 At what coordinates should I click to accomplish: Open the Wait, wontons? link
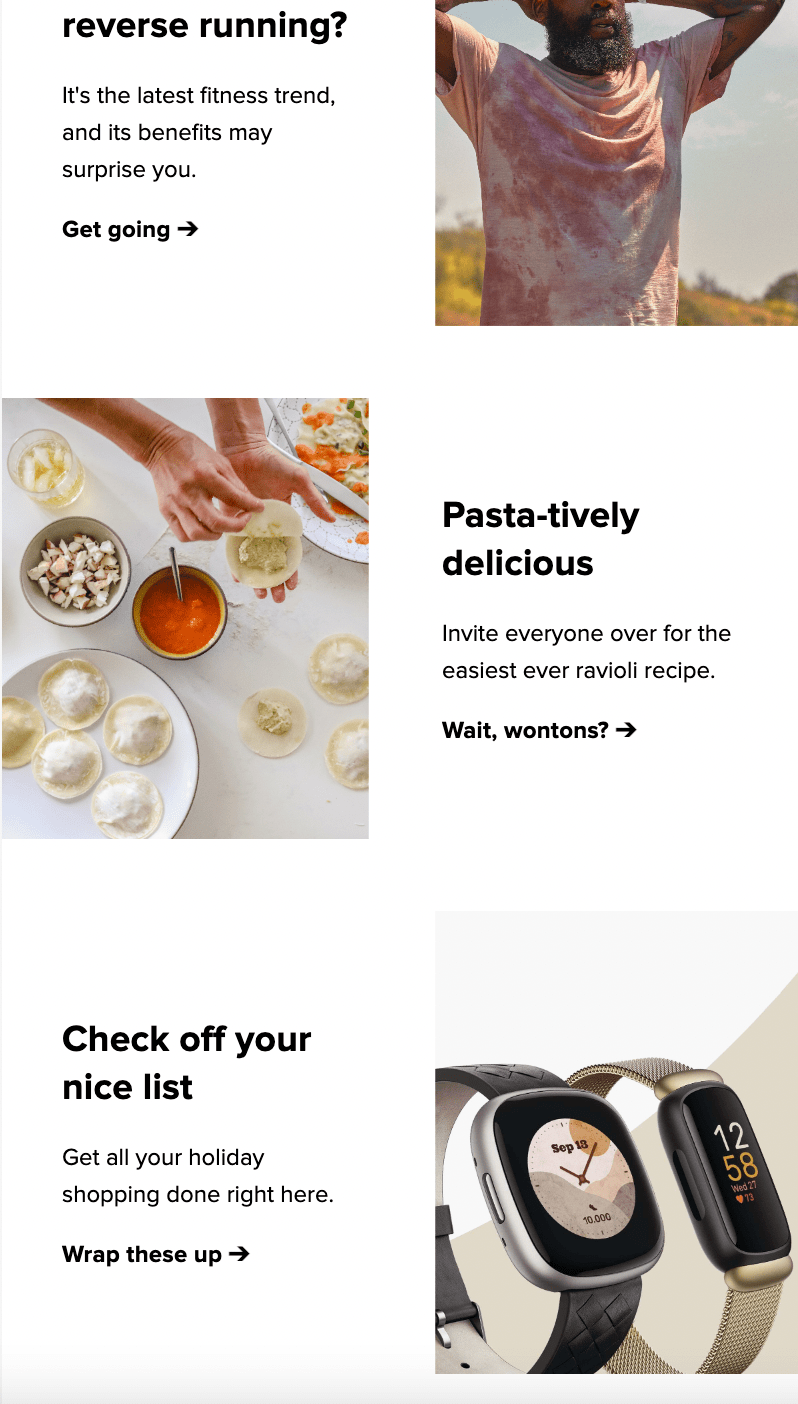[539, 730]
